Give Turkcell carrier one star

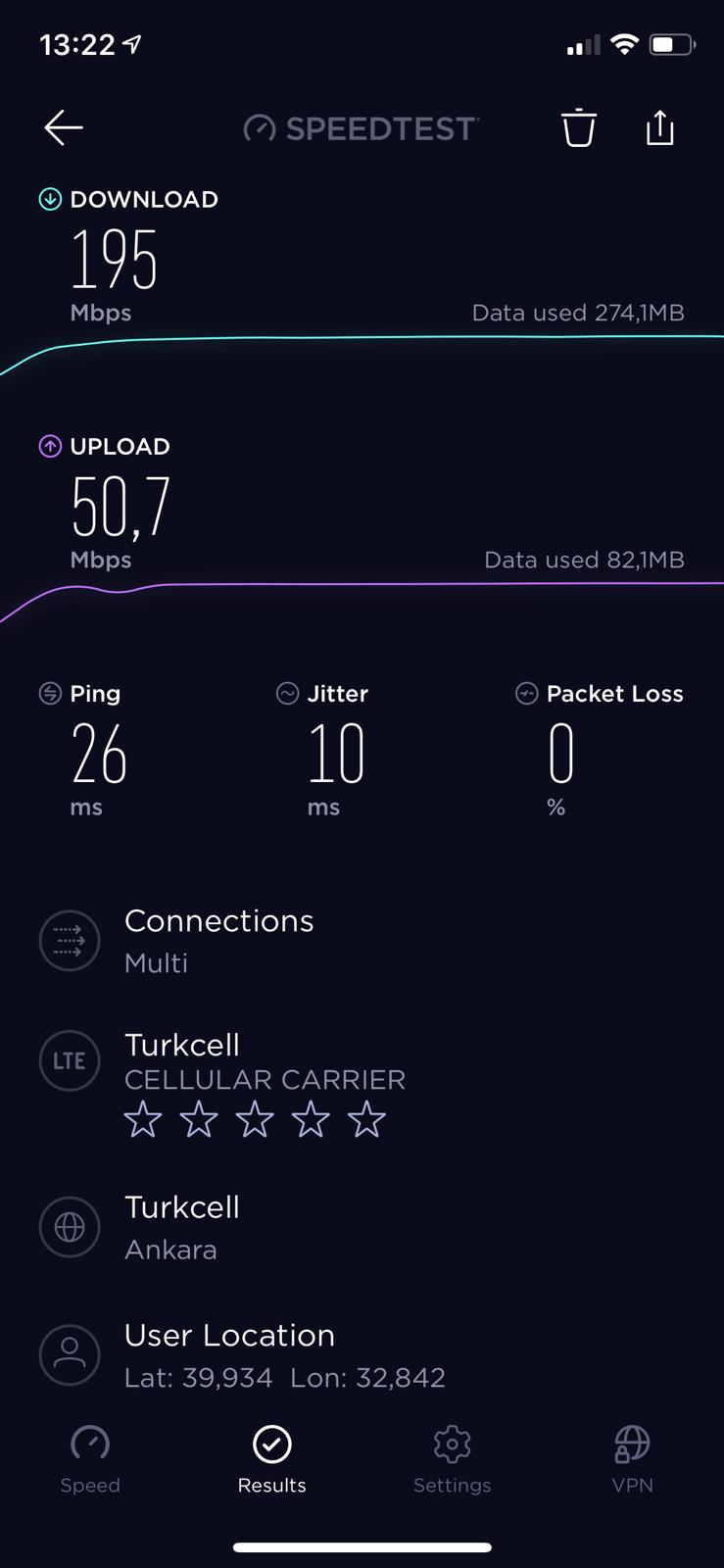tap(143, 1119)
